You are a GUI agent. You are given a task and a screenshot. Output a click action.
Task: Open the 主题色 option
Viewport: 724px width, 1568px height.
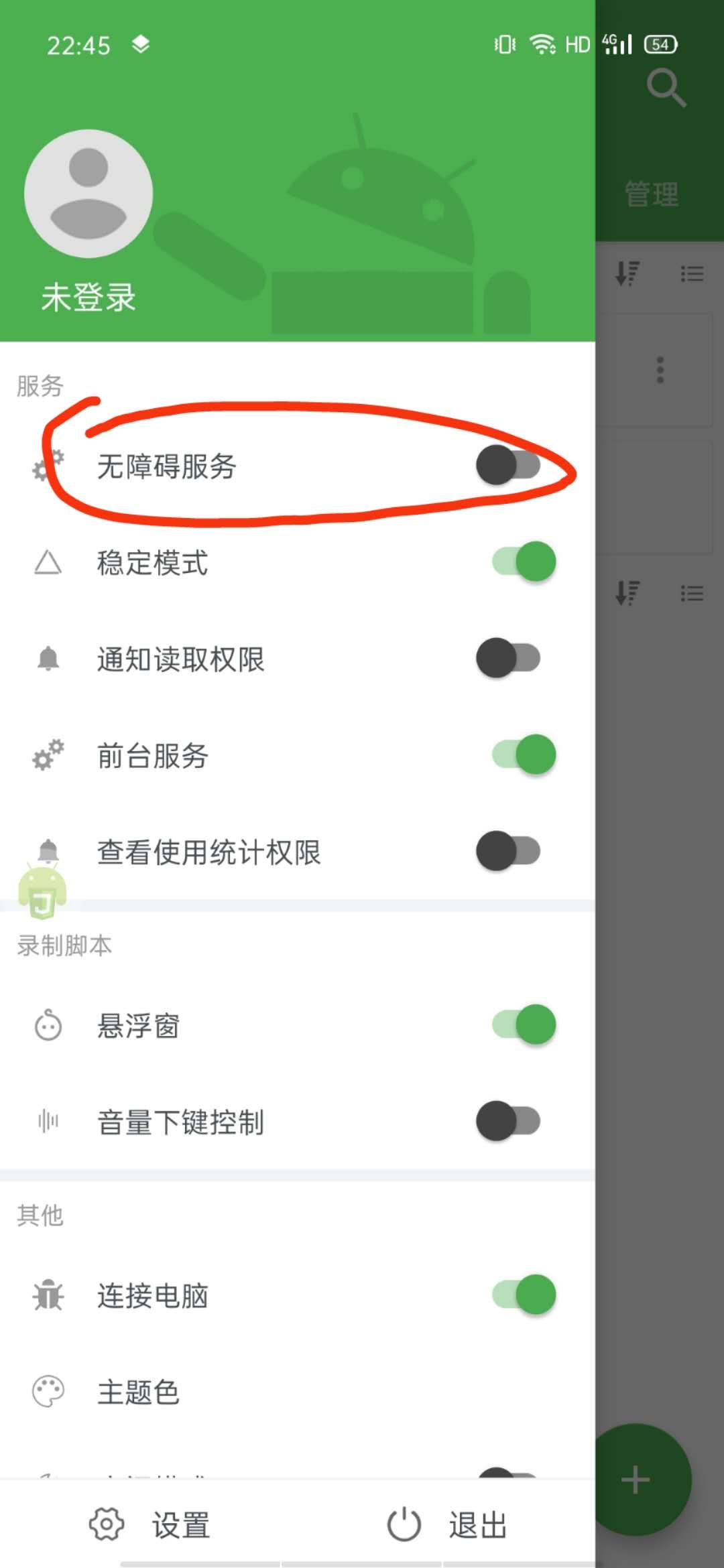(138, 1392)
